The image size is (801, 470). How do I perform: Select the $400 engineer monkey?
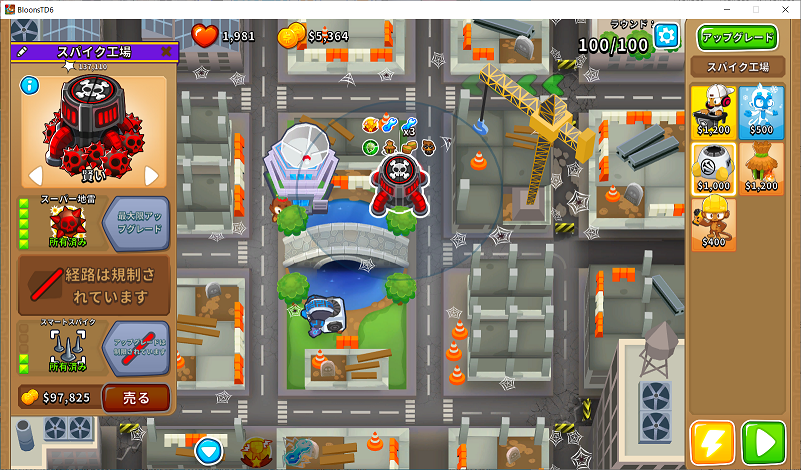[713, 224]
